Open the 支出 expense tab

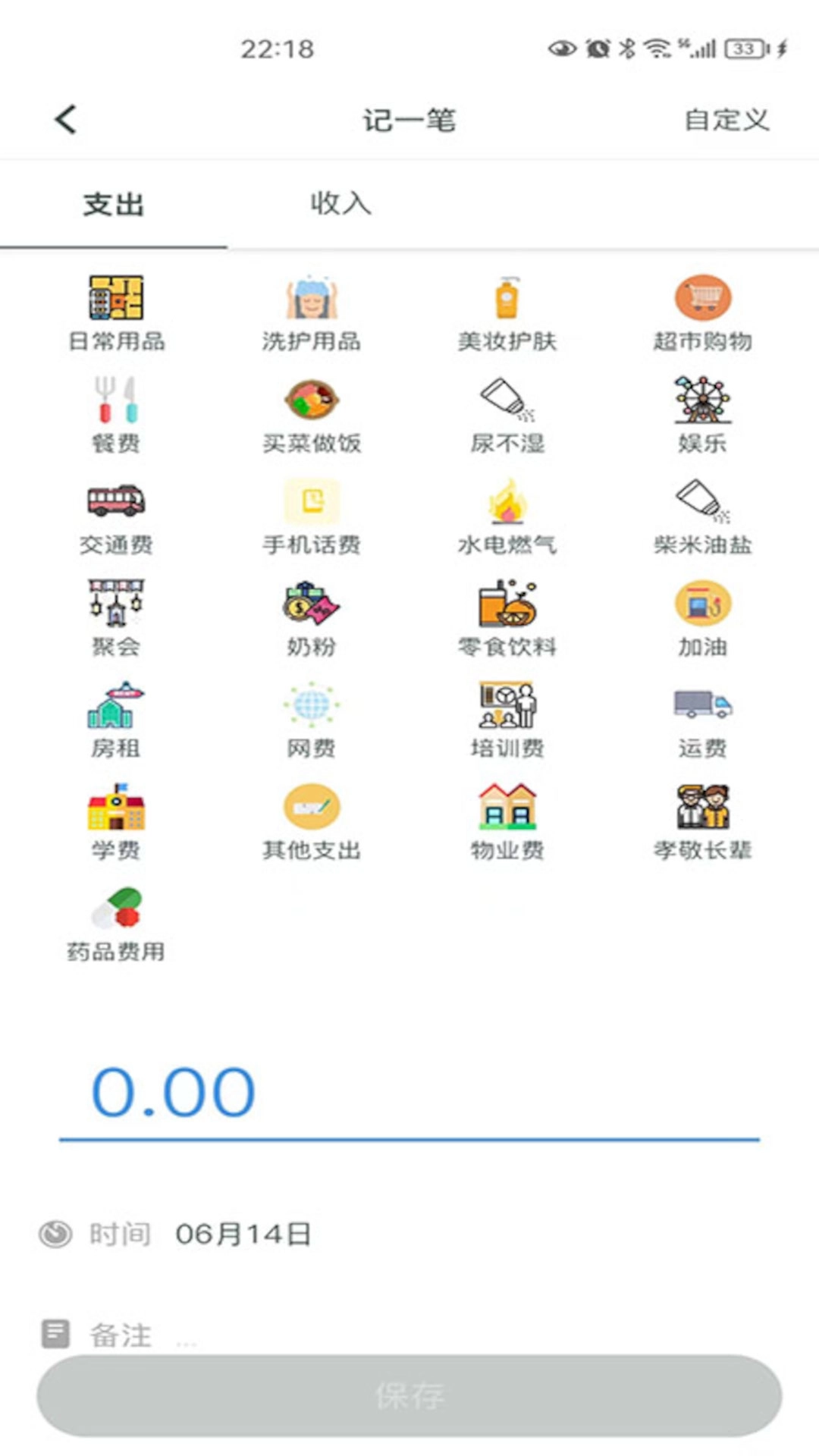pyautogui.click(x=114, y=203)
